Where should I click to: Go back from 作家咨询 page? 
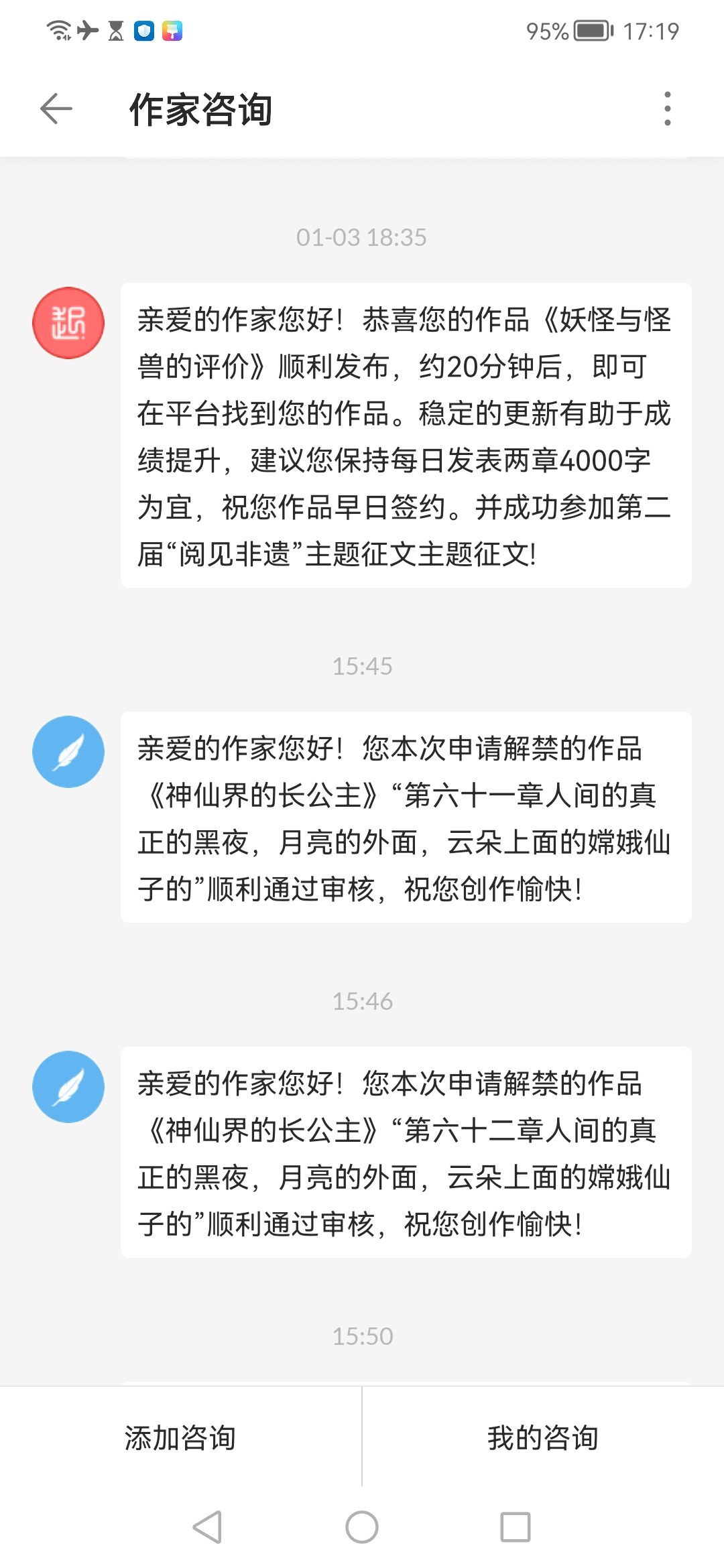click(56, 109)
